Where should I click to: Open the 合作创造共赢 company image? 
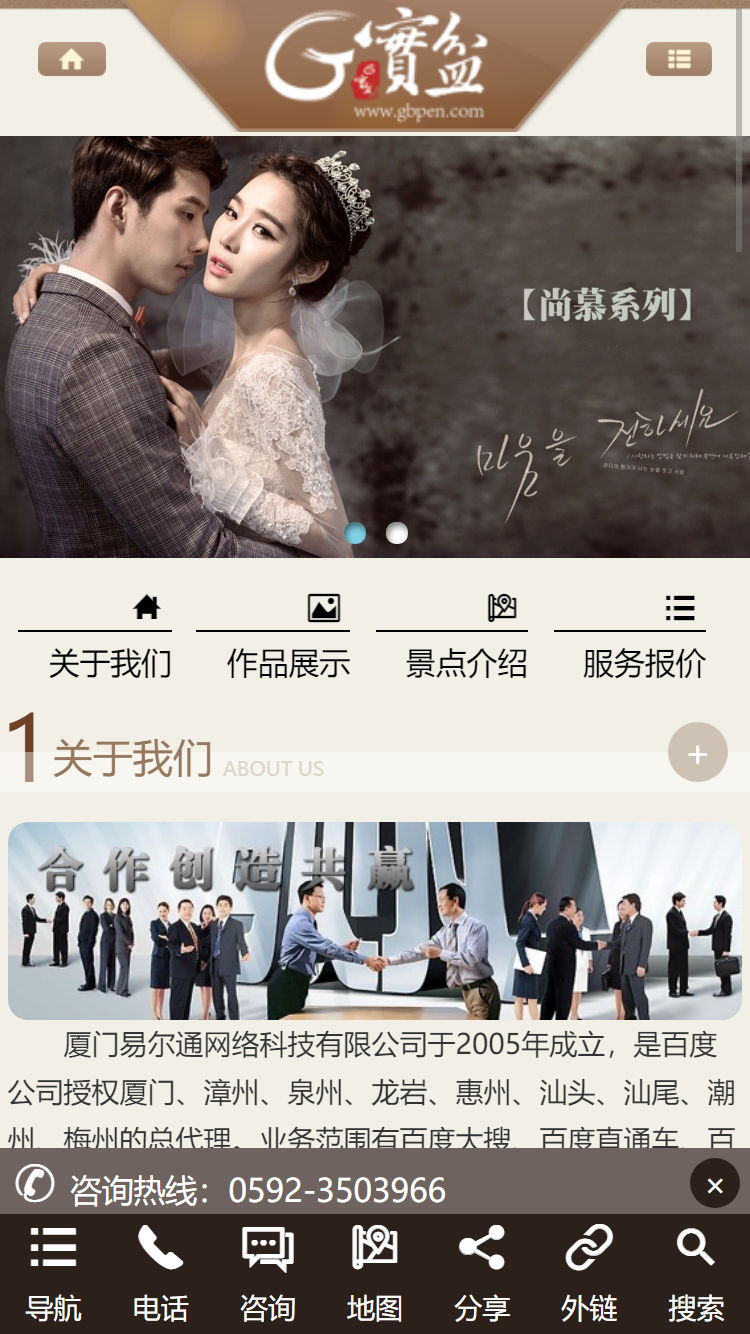click(x=375, y=920)
